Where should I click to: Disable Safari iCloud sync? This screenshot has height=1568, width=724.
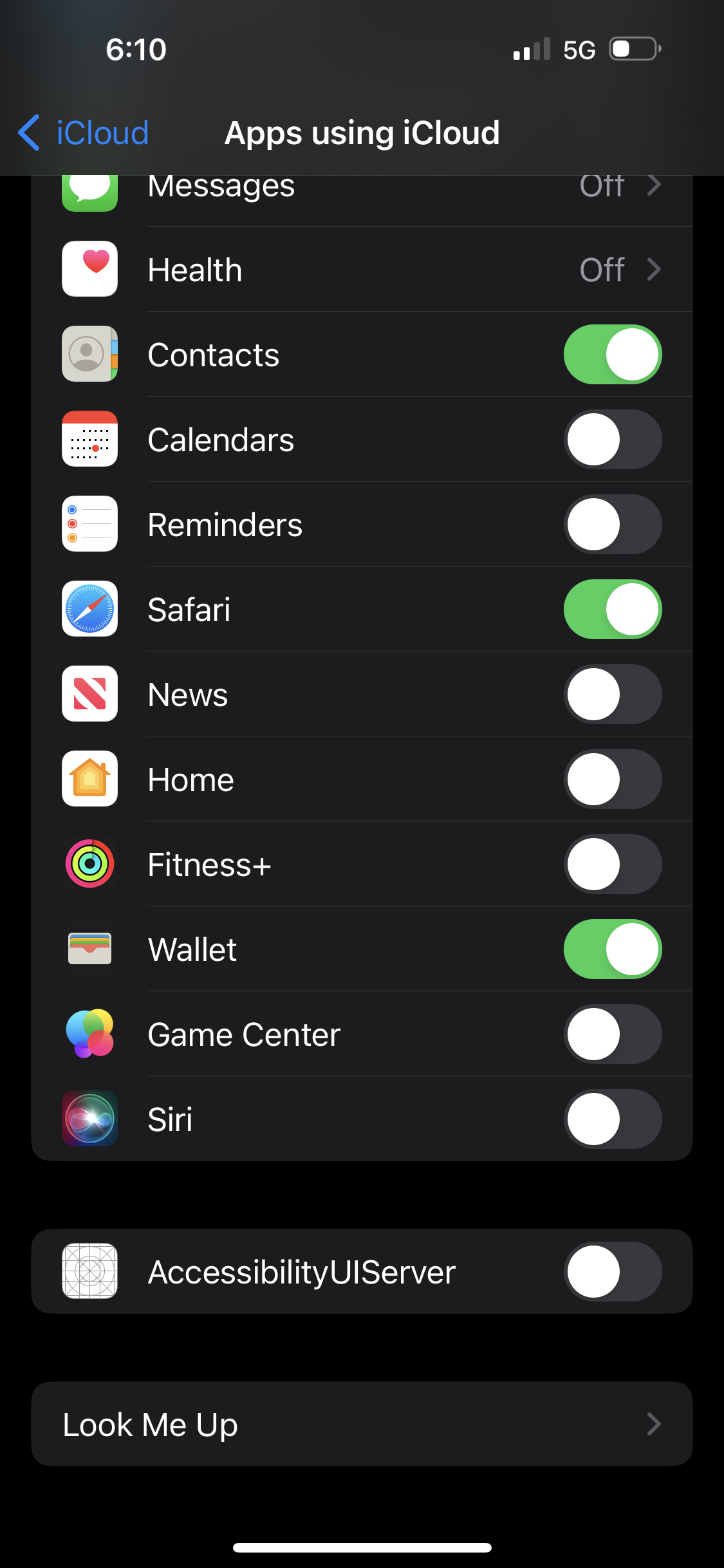(x=612, y=610)
